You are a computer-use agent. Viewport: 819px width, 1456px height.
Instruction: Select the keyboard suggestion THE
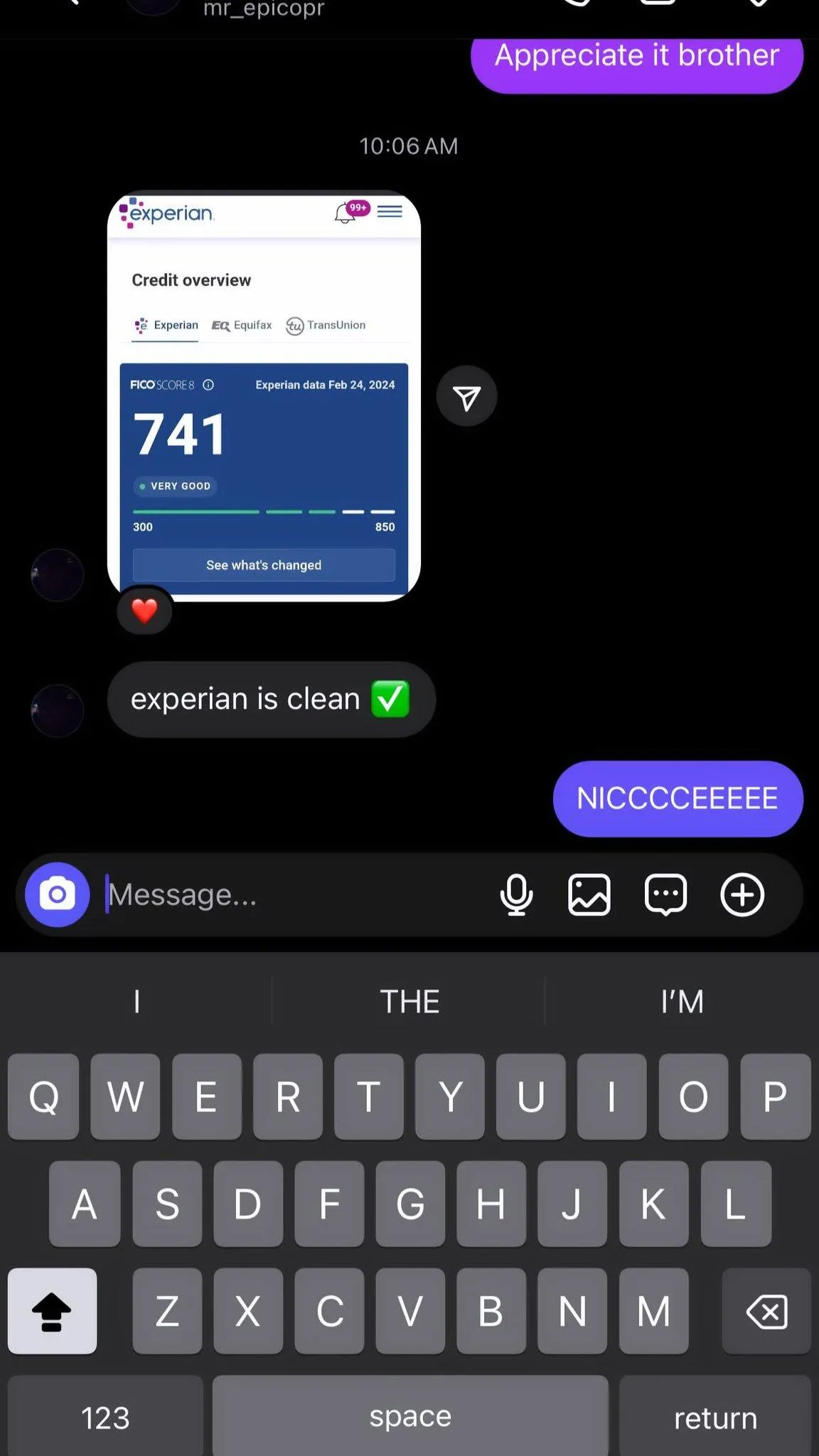coord(409,1001)
